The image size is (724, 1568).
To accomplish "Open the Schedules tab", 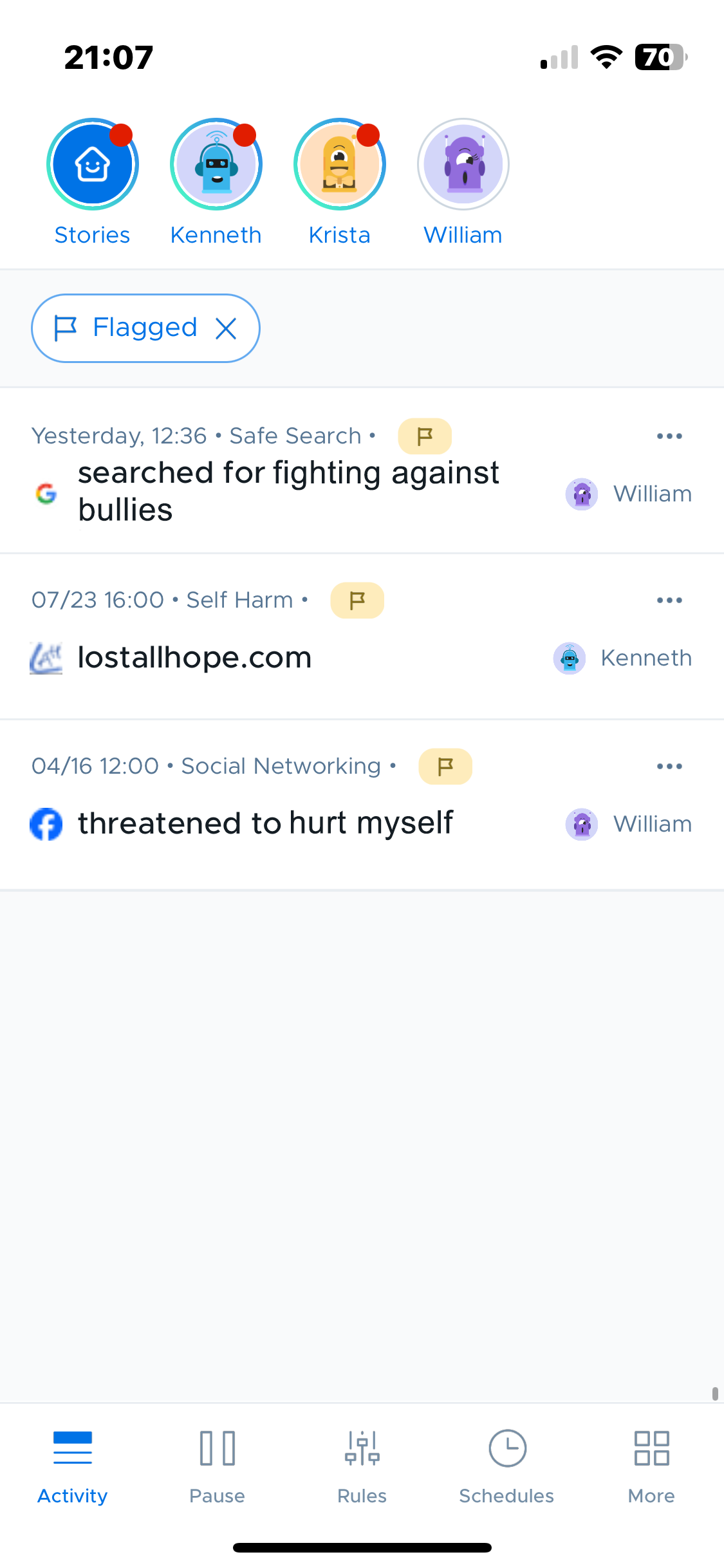I will tap(506, 1462).
